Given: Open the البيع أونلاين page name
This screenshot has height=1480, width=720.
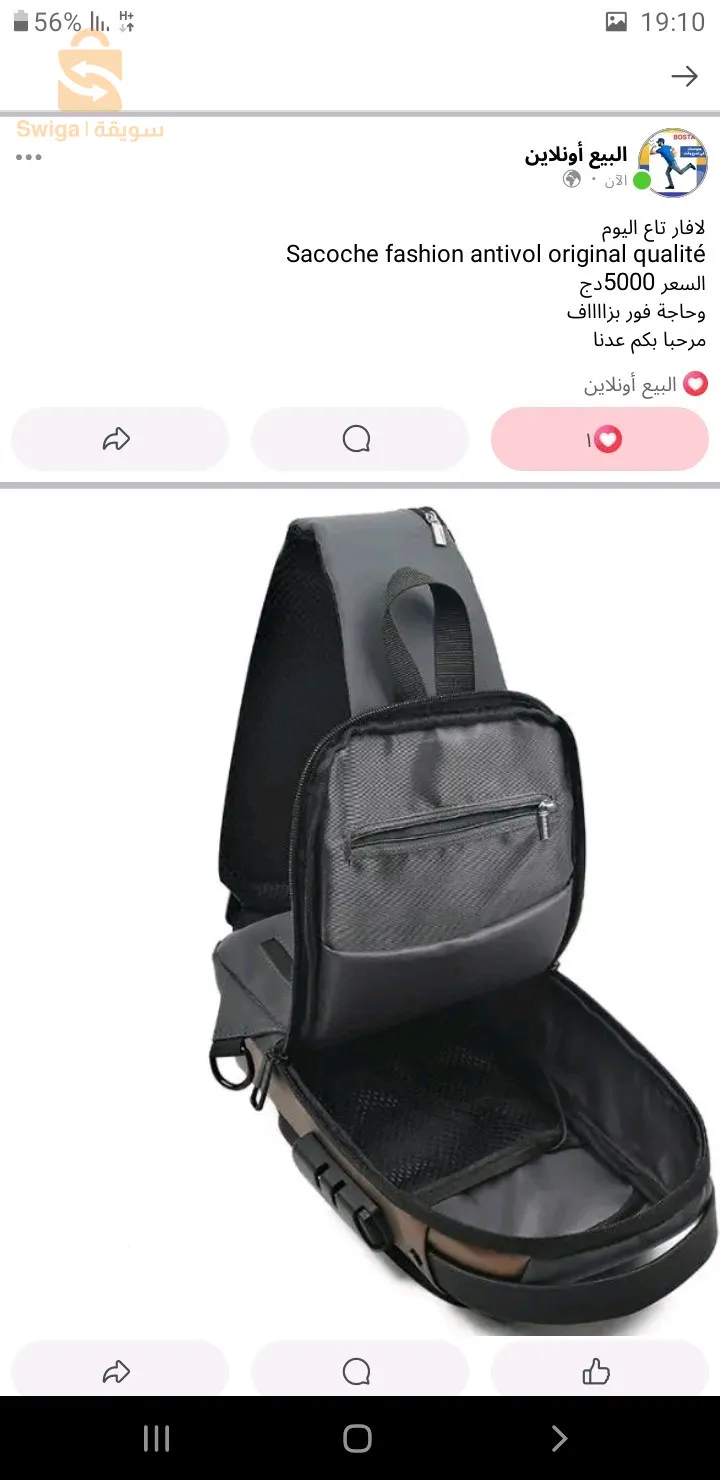Looking at the screenshot, I should (x=576, y=154).
